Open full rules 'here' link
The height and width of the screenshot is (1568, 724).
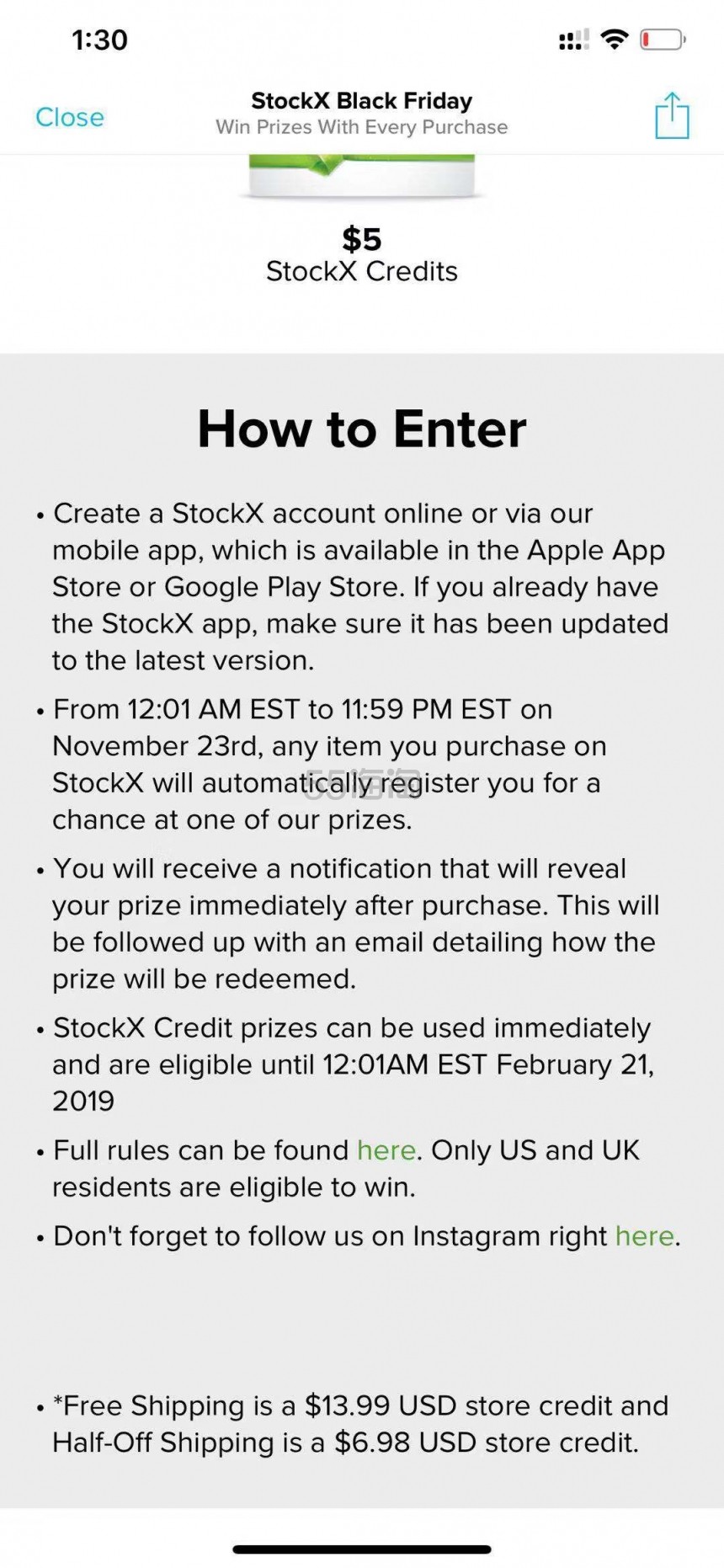click(386, 1150)
